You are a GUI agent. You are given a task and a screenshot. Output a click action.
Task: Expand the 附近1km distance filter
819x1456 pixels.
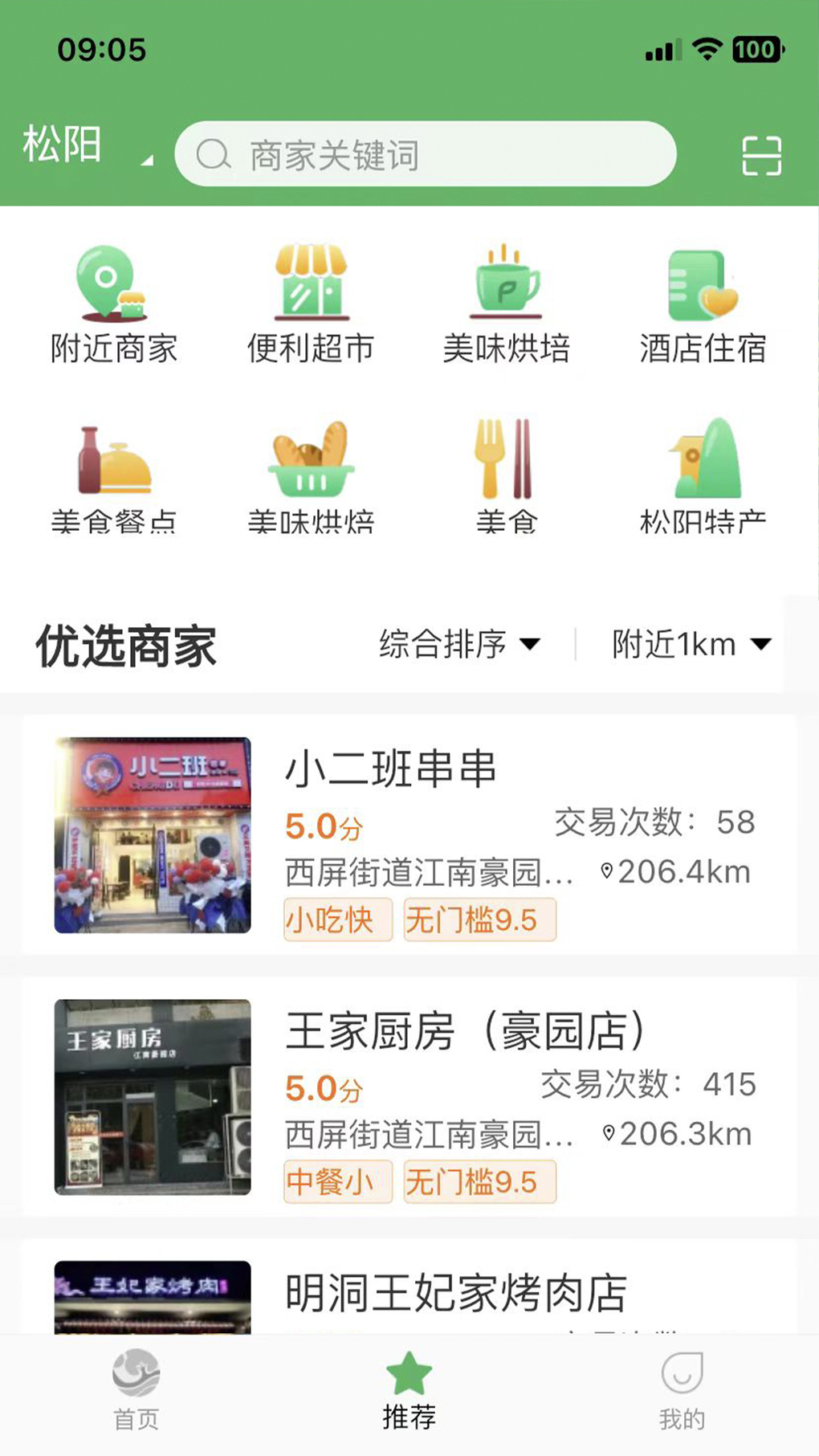click(691, 644)
